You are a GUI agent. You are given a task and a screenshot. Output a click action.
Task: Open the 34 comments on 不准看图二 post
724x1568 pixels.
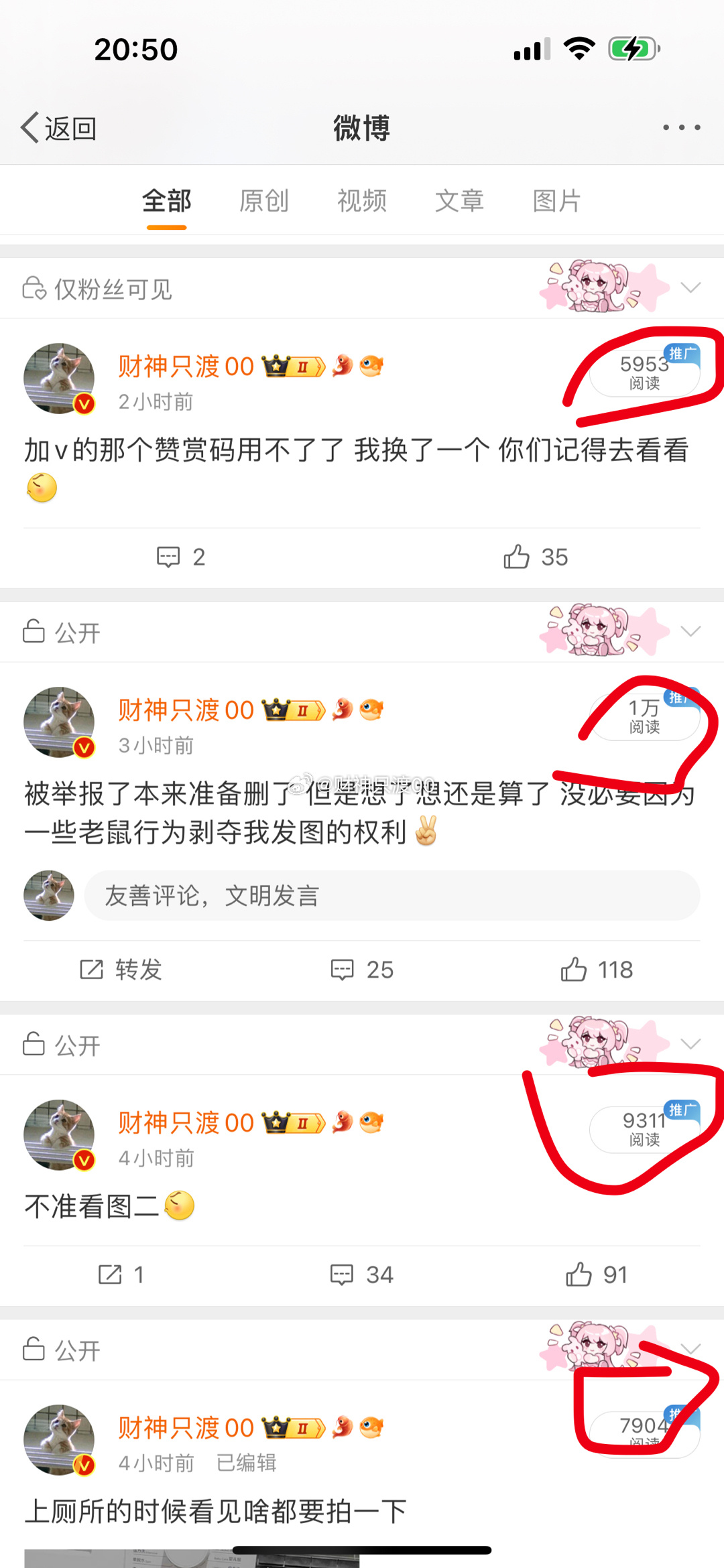point(362,1275)
